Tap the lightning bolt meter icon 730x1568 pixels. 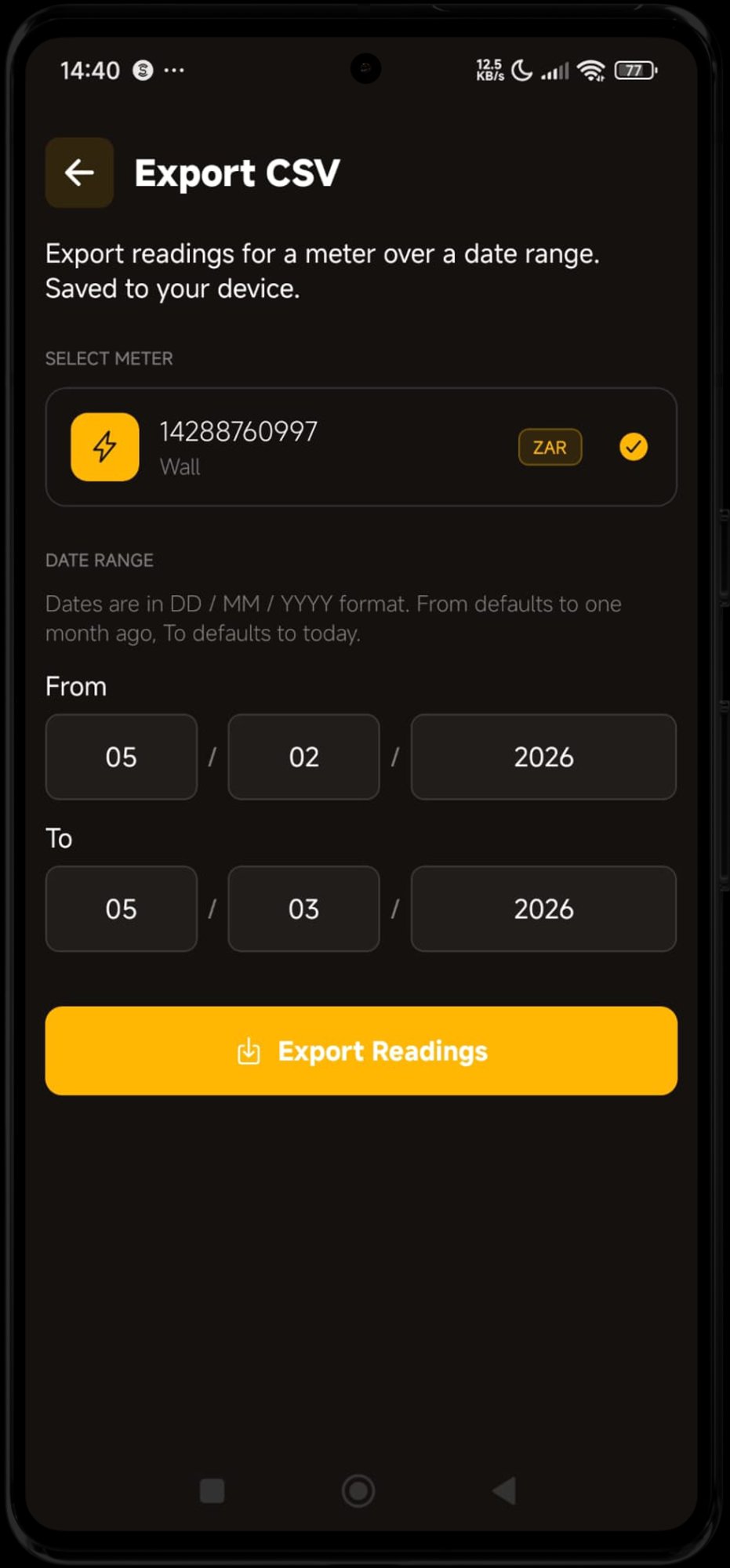[x=104, y=447]
